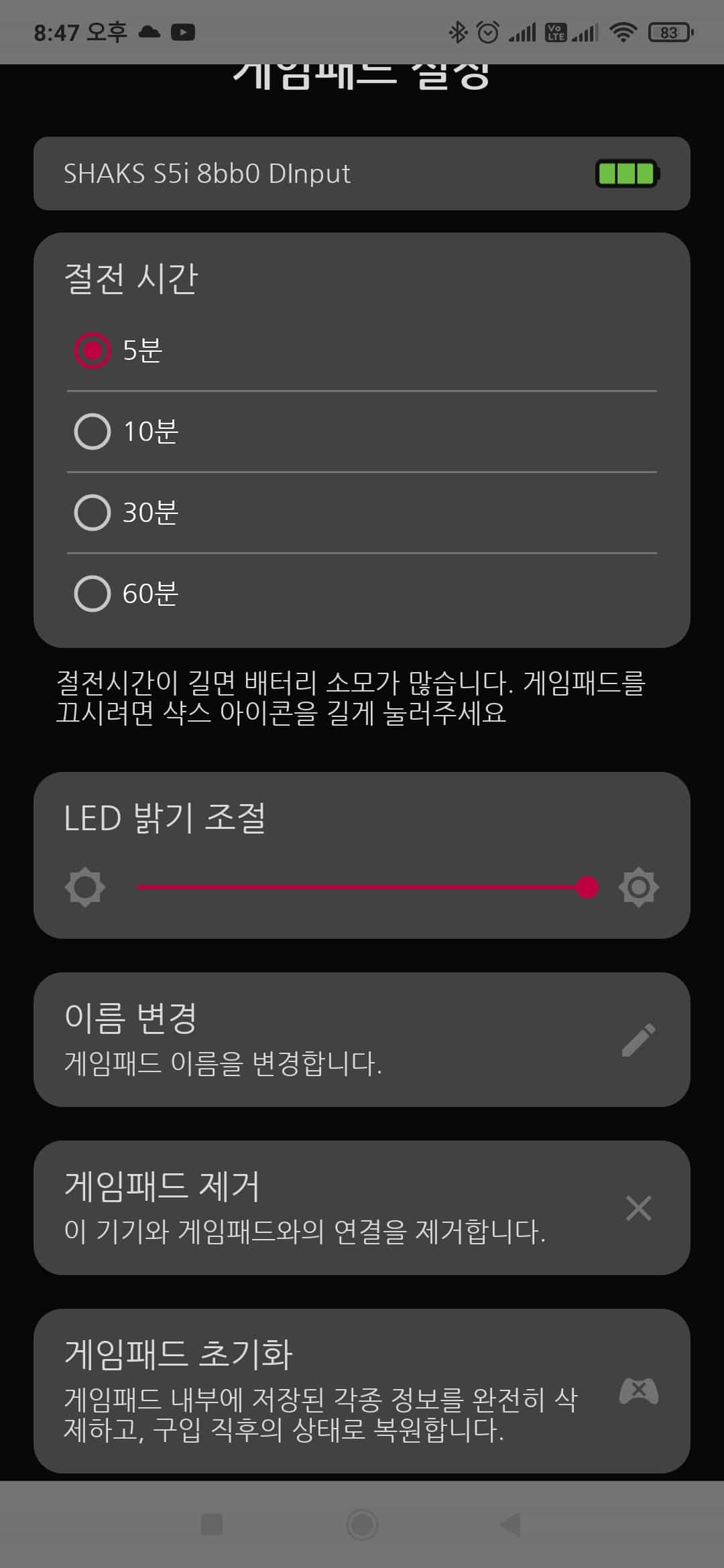
Task: Open the SHAKS S5i 8bb0 DInput device entry
Action: click(362, 173)
